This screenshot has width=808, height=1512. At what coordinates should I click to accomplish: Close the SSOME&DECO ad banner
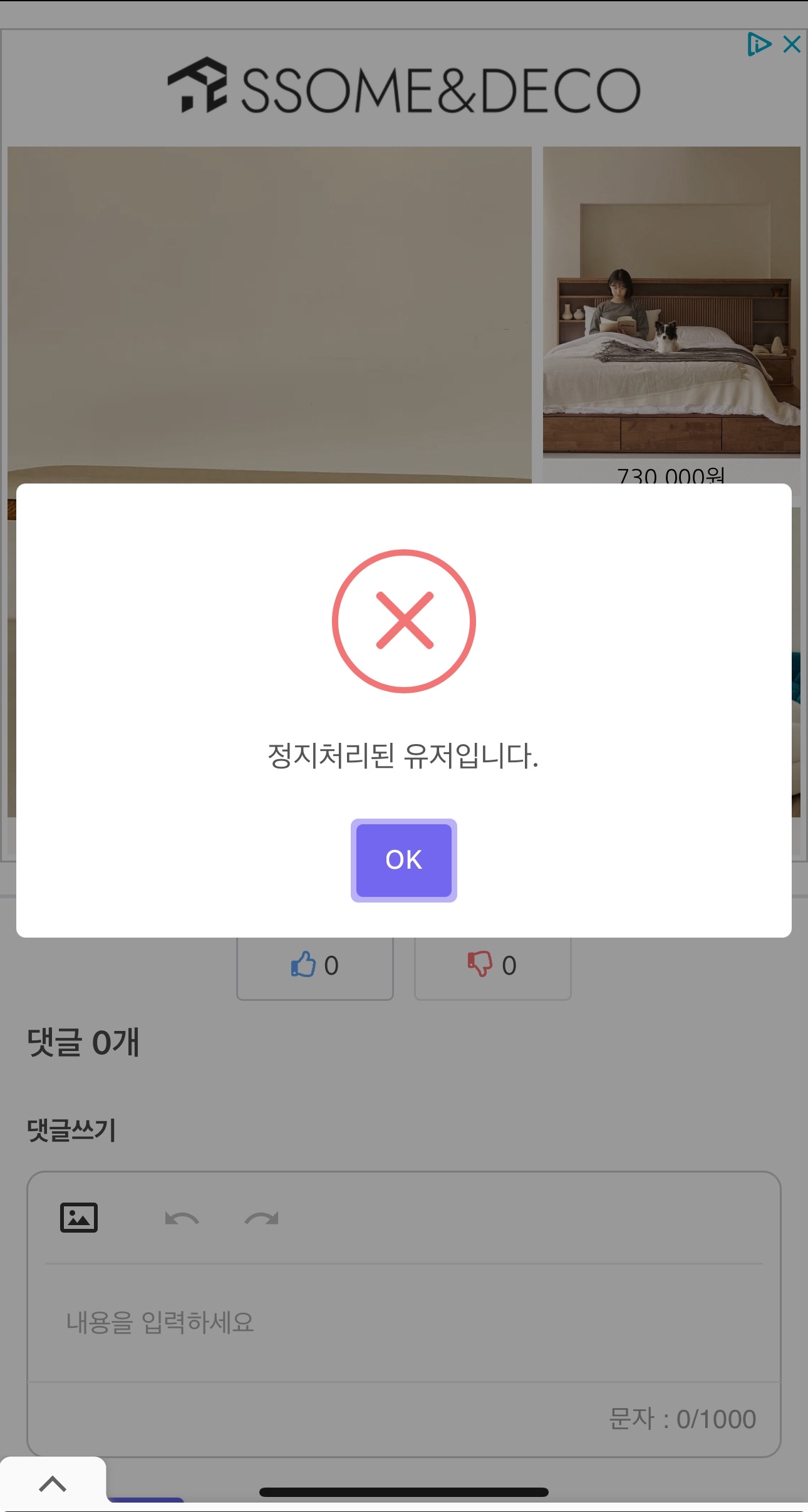(x=792, y=44)
